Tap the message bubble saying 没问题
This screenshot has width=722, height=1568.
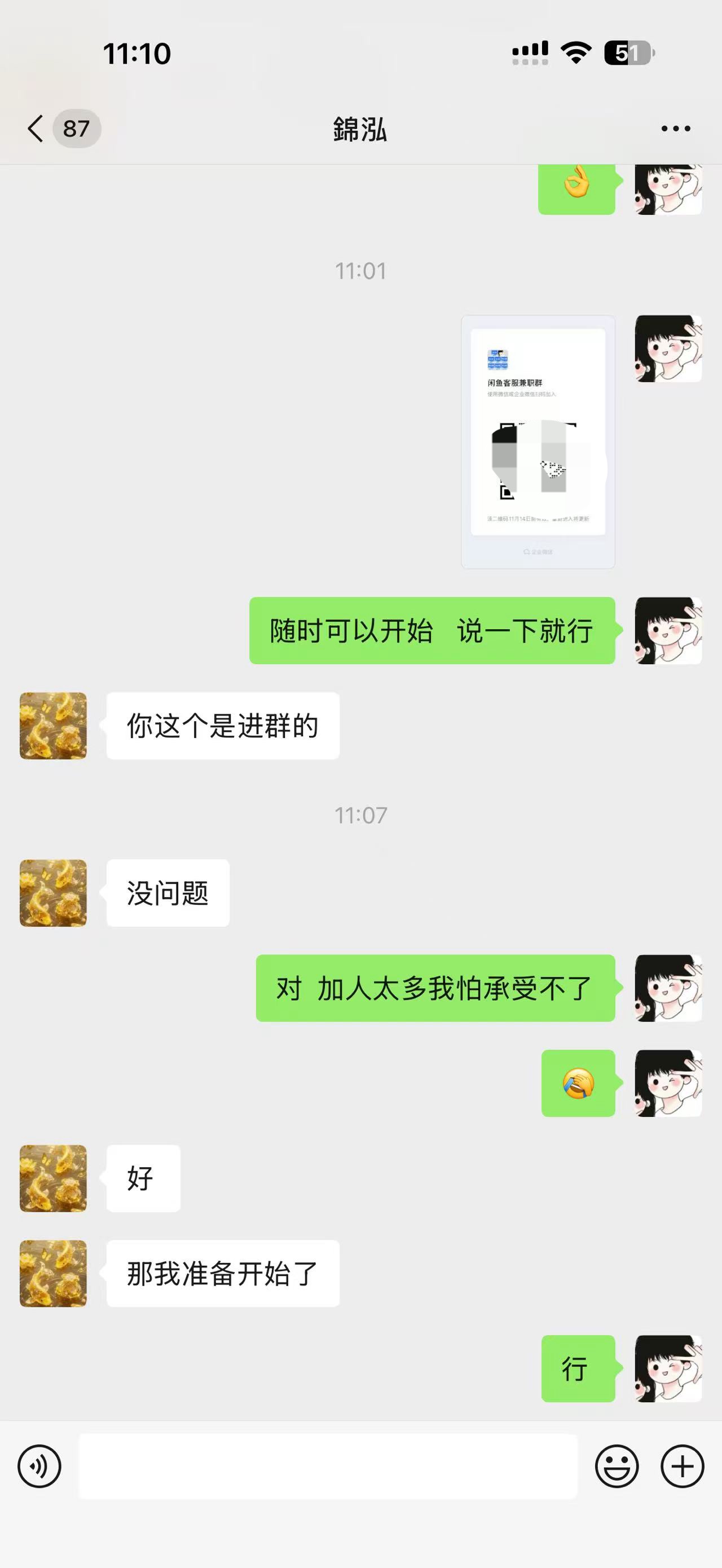coord(169,893)
